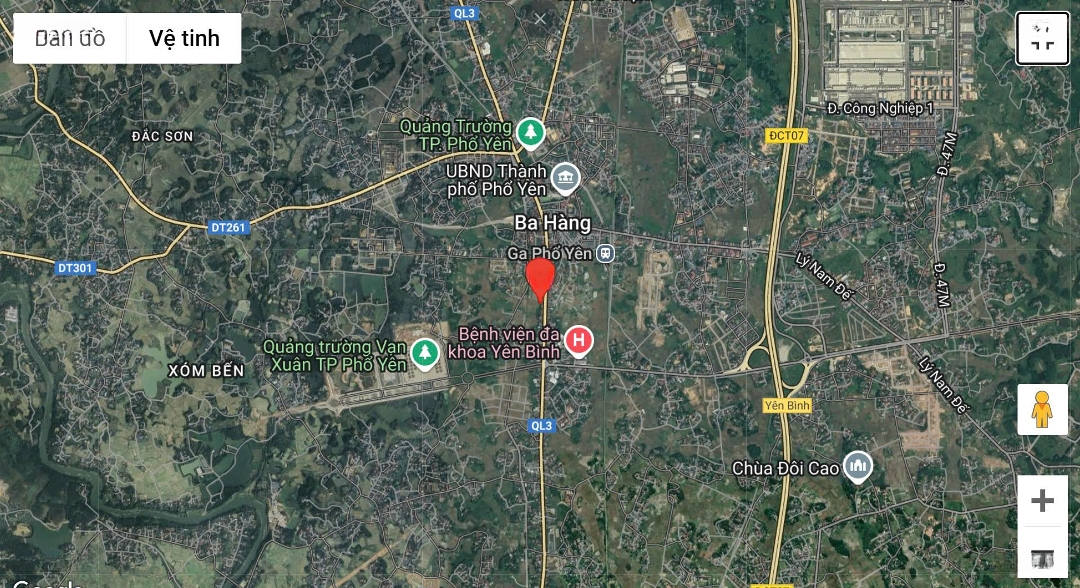The height and width of the screenshot is (588, 1080).
Task: Open Bệnh viện đa khoa Yên Bình marker
Action: click(578, 342)
